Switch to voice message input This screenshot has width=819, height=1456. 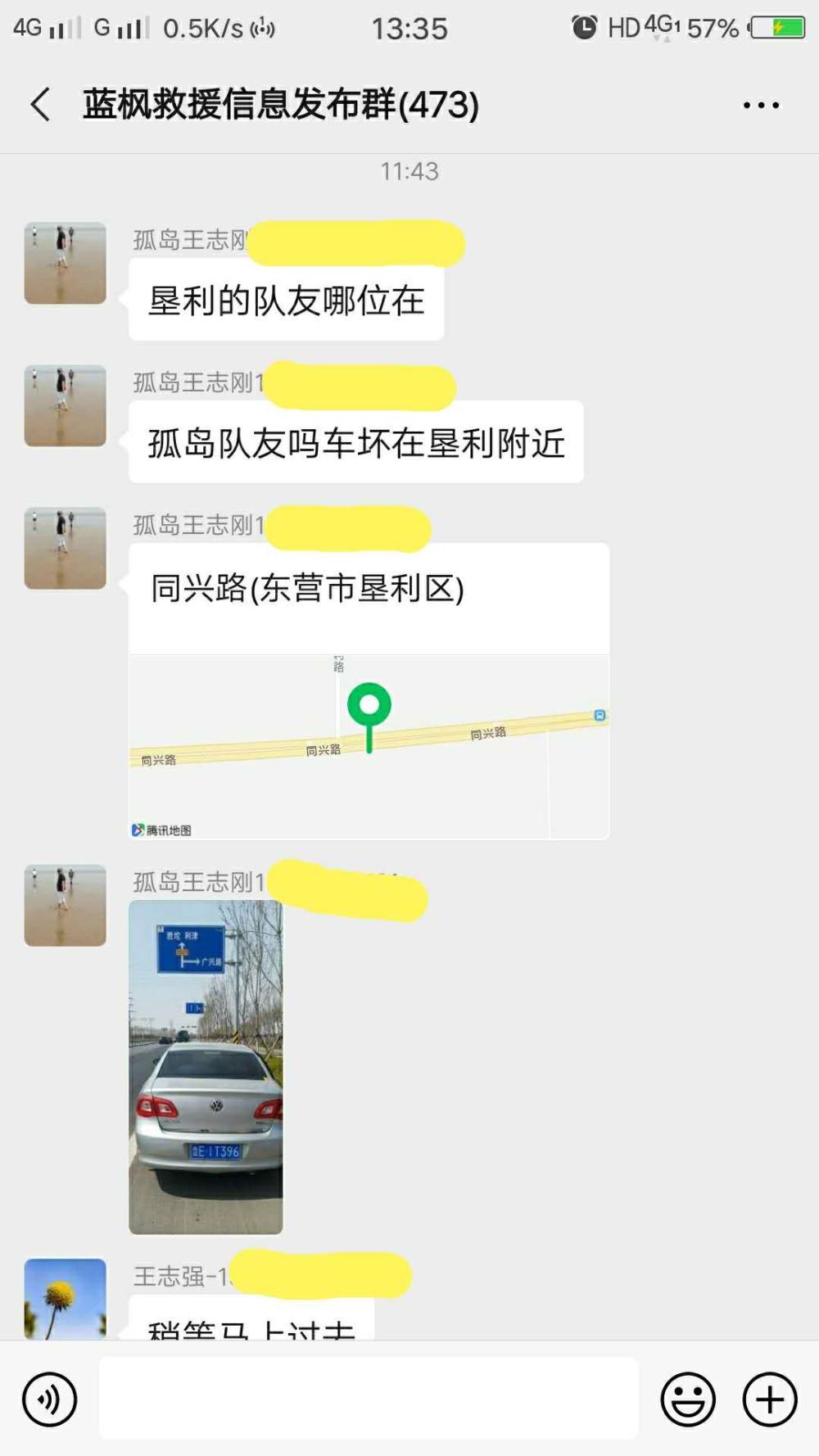pos(50,1399)
